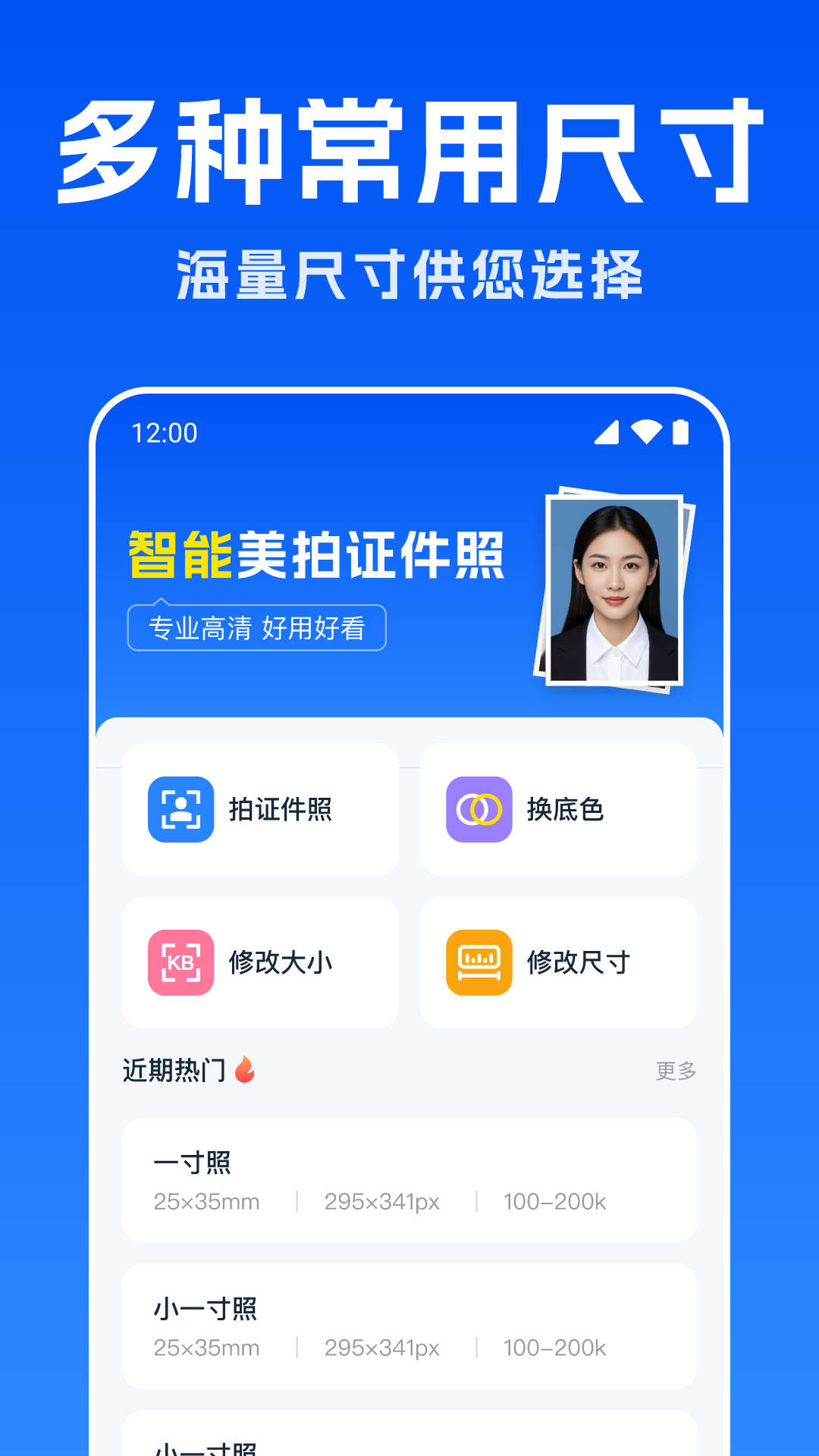Select the orange 修改尺寸 resize icon
The height and width of the screenshot is (1456, 819).
pyautogui.click(x=477, y=962)
